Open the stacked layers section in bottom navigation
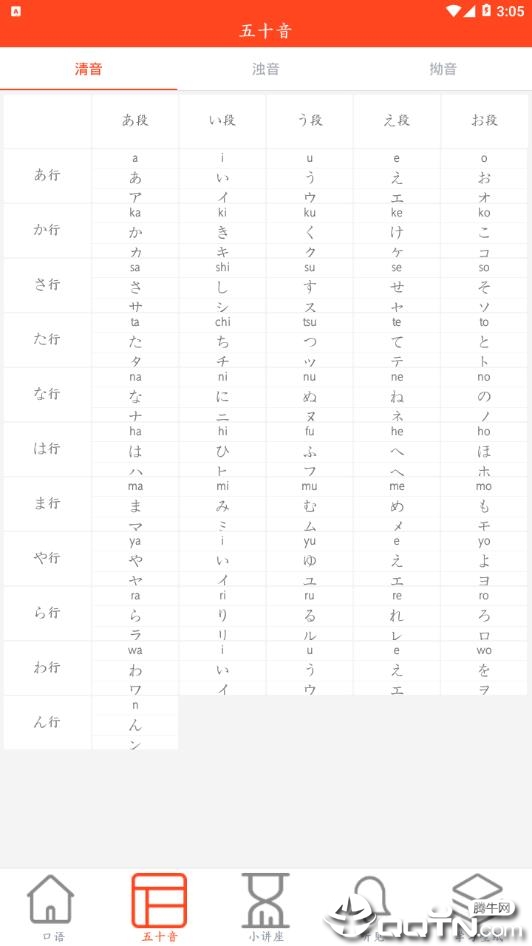This screenshot has width=532, height=946. (x=478, y=907)
